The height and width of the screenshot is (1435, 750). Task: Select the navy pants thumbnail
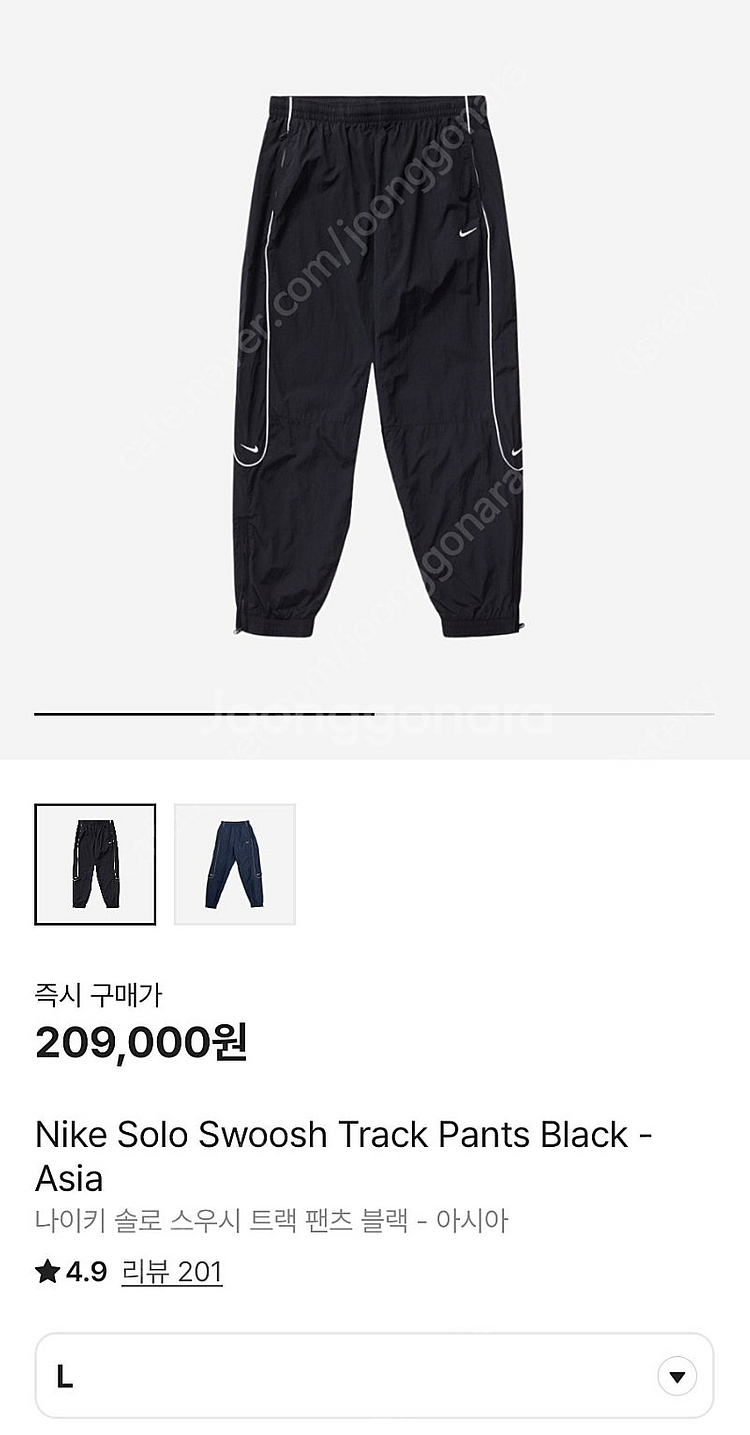(x=235, y=864)
